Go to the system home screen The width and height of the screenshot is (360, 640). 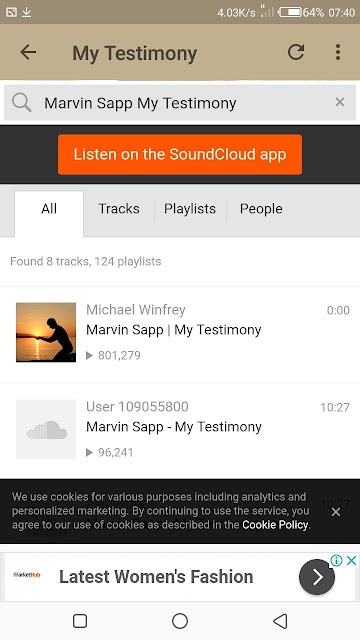180,621
